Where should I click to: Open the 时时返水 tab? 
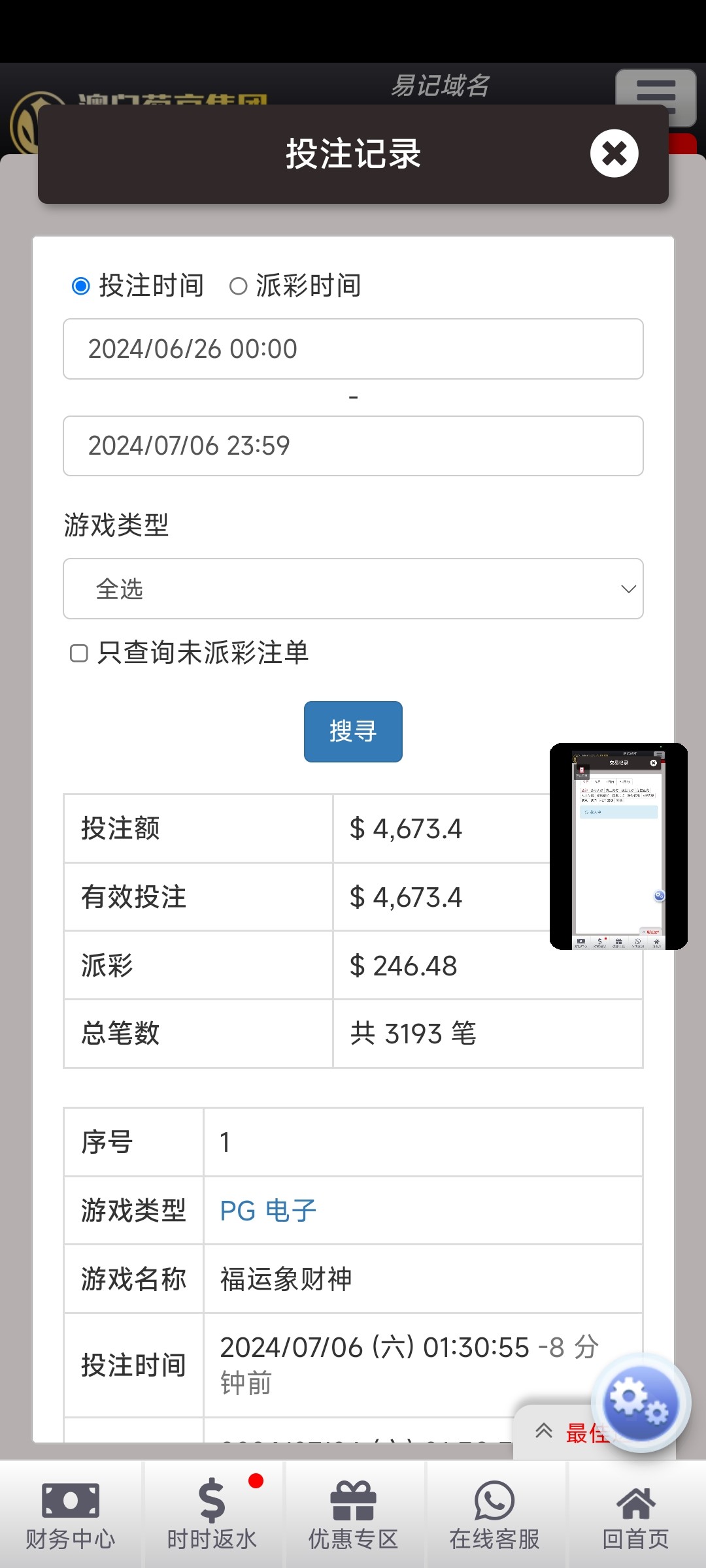click(x=212, y=1514)
